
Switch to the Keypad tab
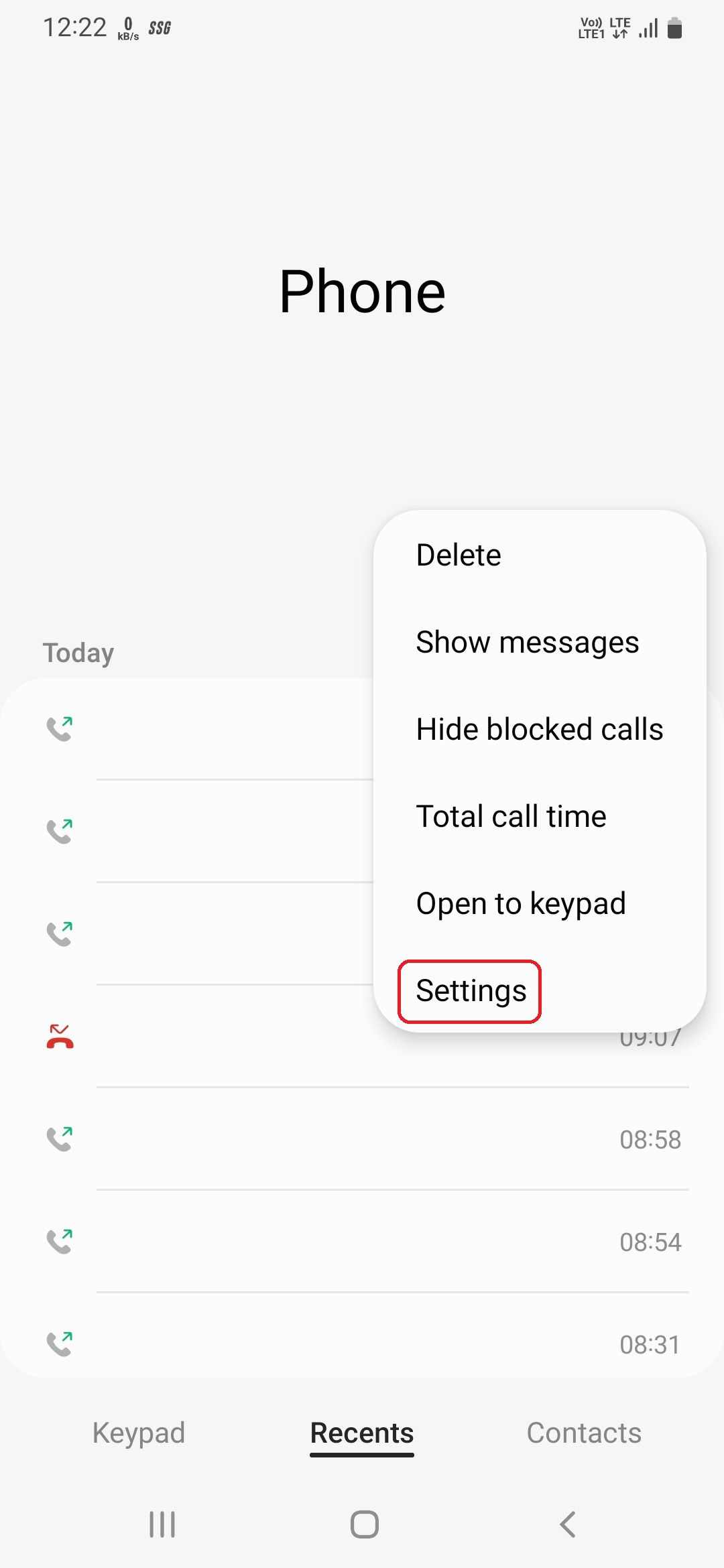click(x=139, y=1433)
